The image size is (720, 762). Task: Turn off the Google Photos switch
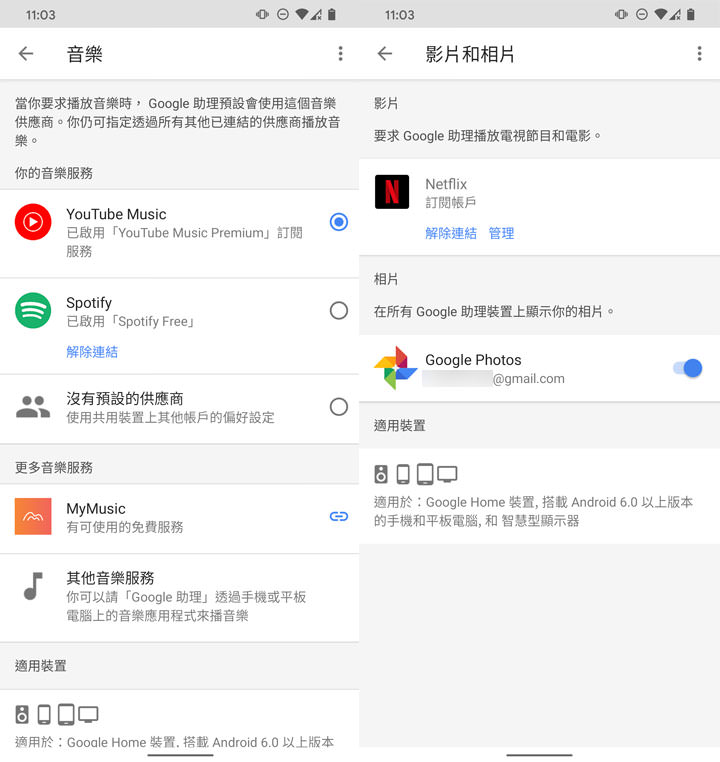[688, 368]
